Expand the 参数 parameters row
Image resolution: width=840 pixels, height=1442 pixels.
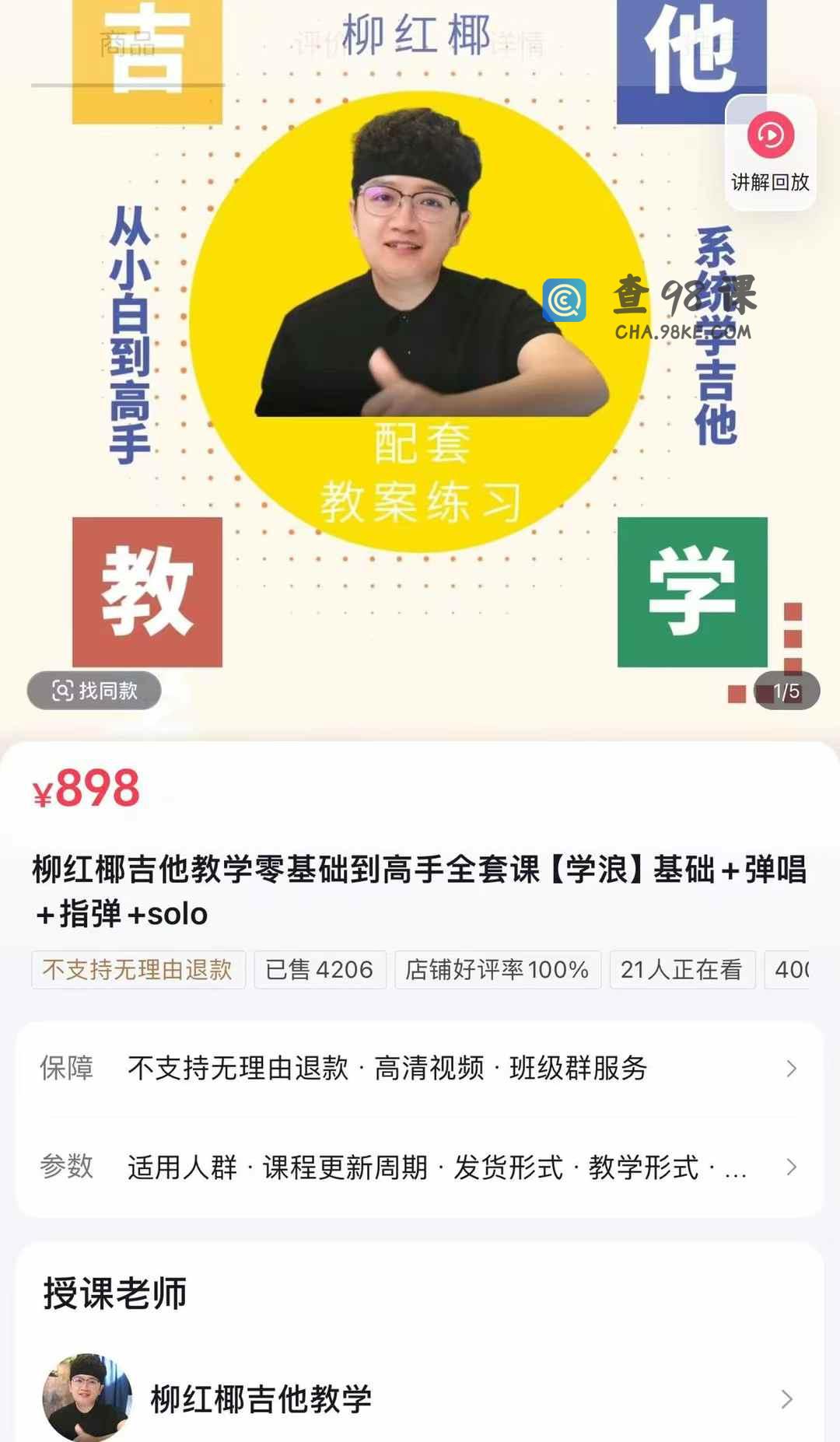pyautogui.click(x=420, y=1167)
